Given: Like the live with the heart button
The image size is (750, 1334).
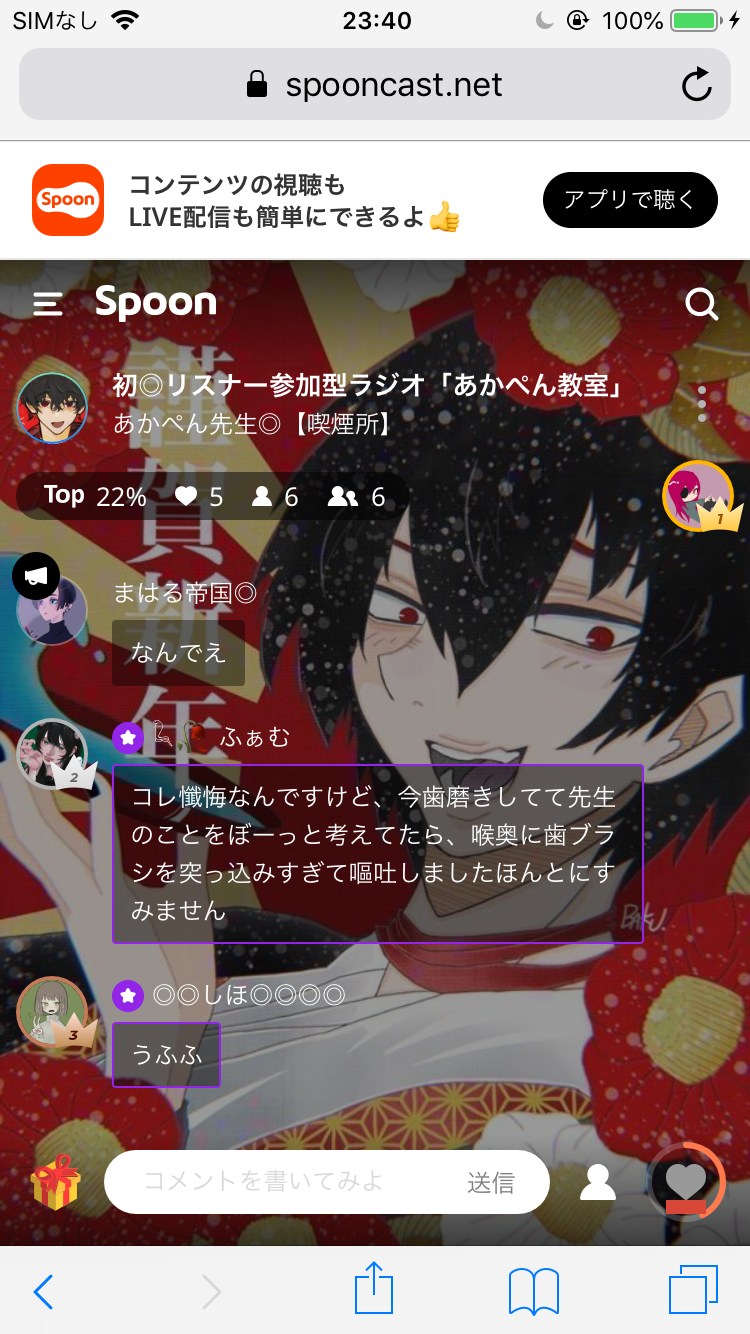Looking at the screenshot, I should (686, 1182).
